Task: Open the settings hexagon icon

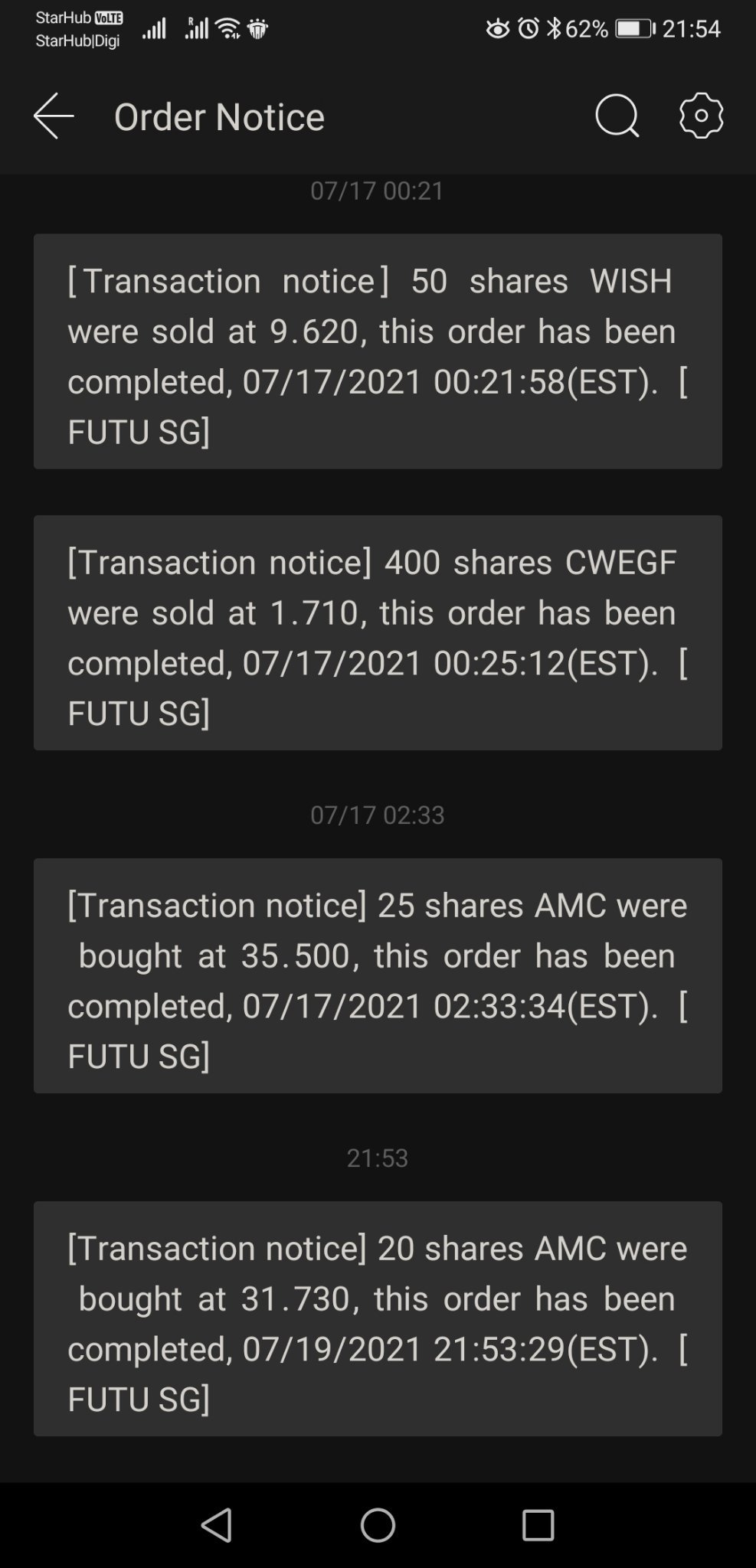Action: [x=701, y=116]
